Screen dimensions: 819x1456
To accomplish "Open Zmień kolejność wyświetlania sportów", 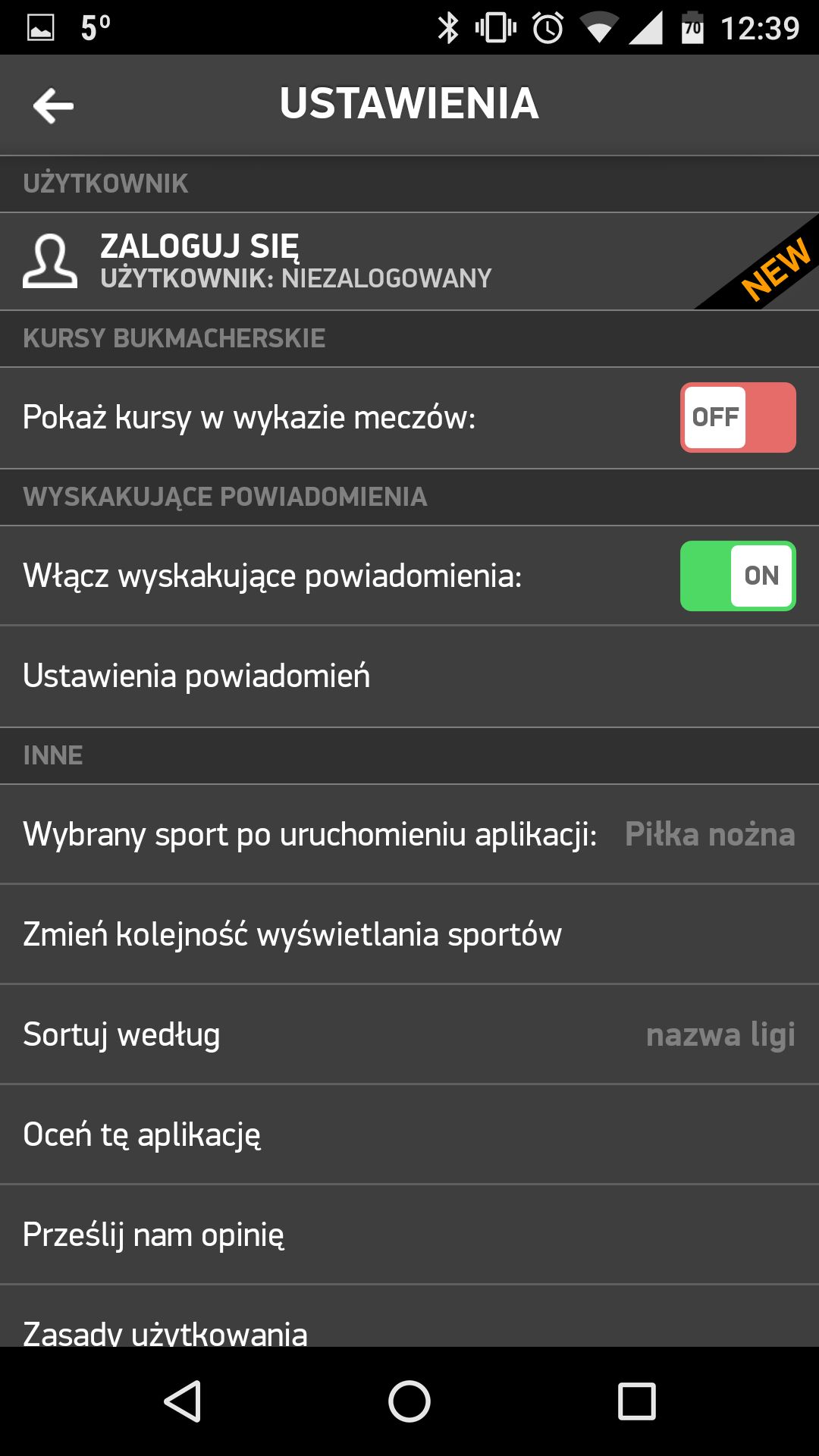I will (x=409, y=934).
